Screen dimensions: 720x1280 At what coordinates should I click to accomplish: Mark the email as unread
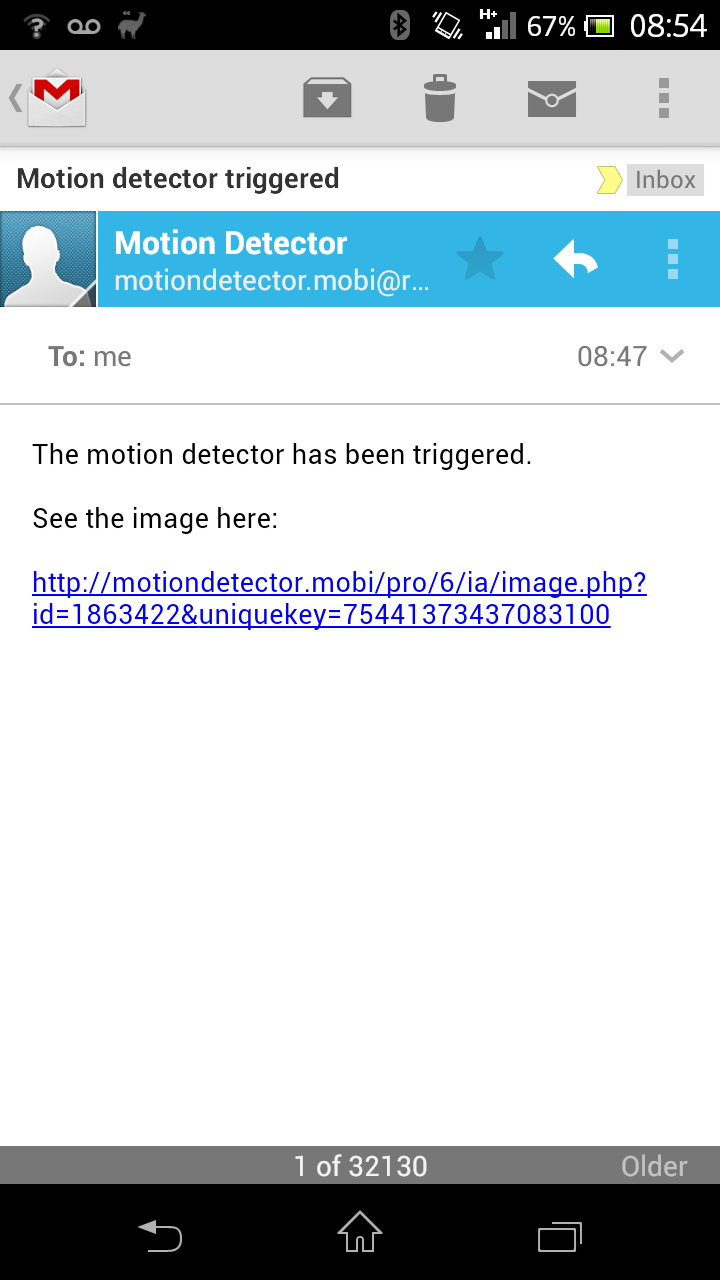pos(552,98)
